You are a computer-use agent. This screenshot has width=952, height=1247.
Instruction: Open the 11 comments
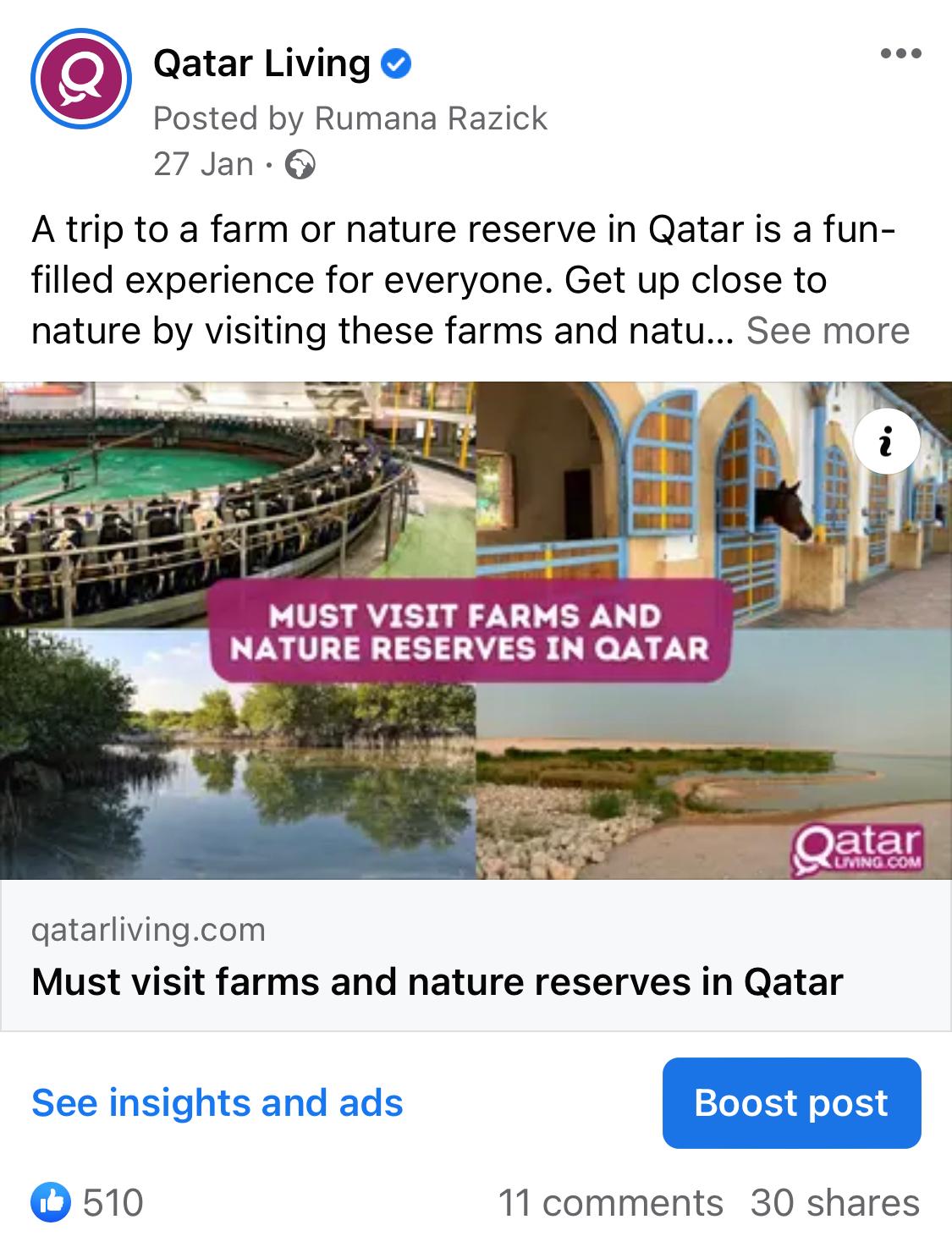pos(610,1202)
